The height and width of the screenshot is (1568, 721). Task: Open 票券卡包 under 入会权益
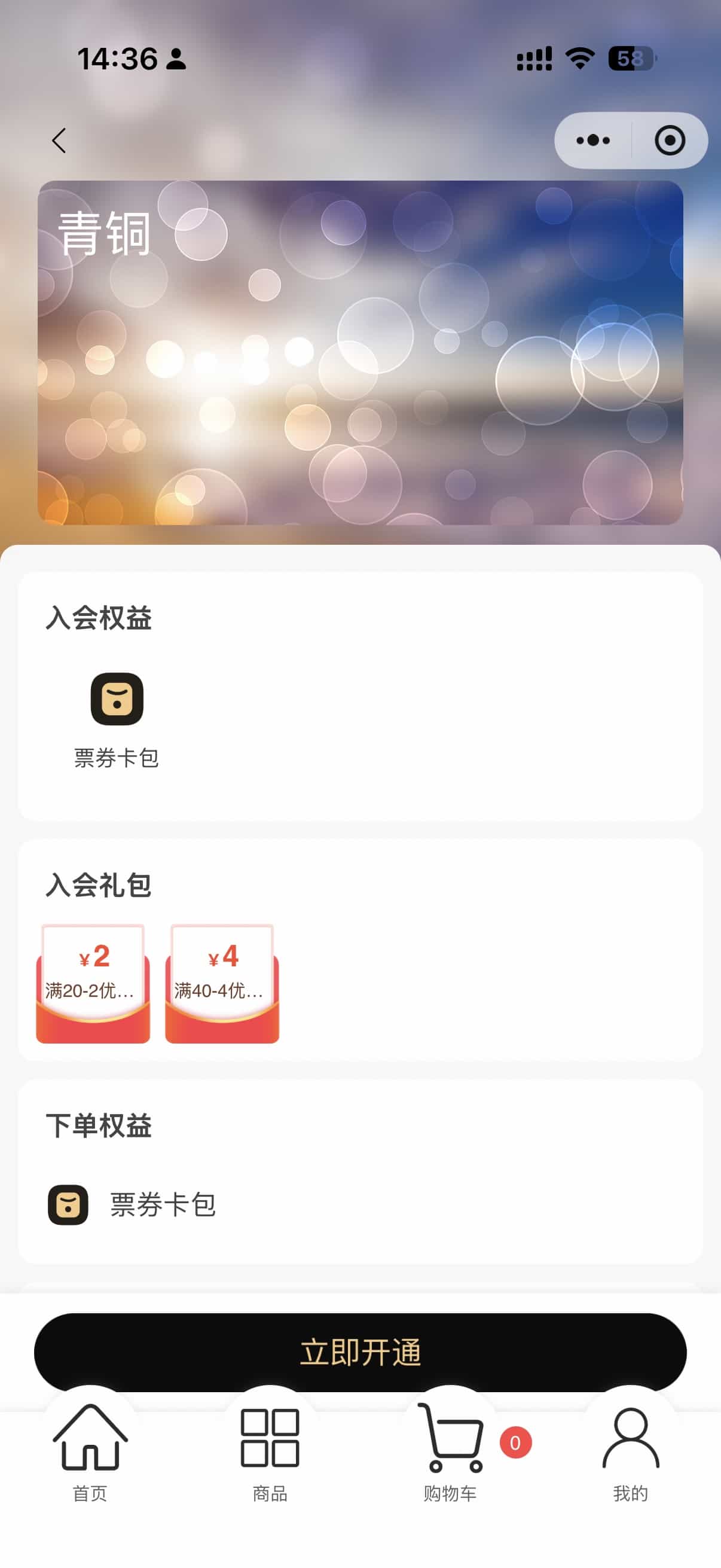coord(117,721)
